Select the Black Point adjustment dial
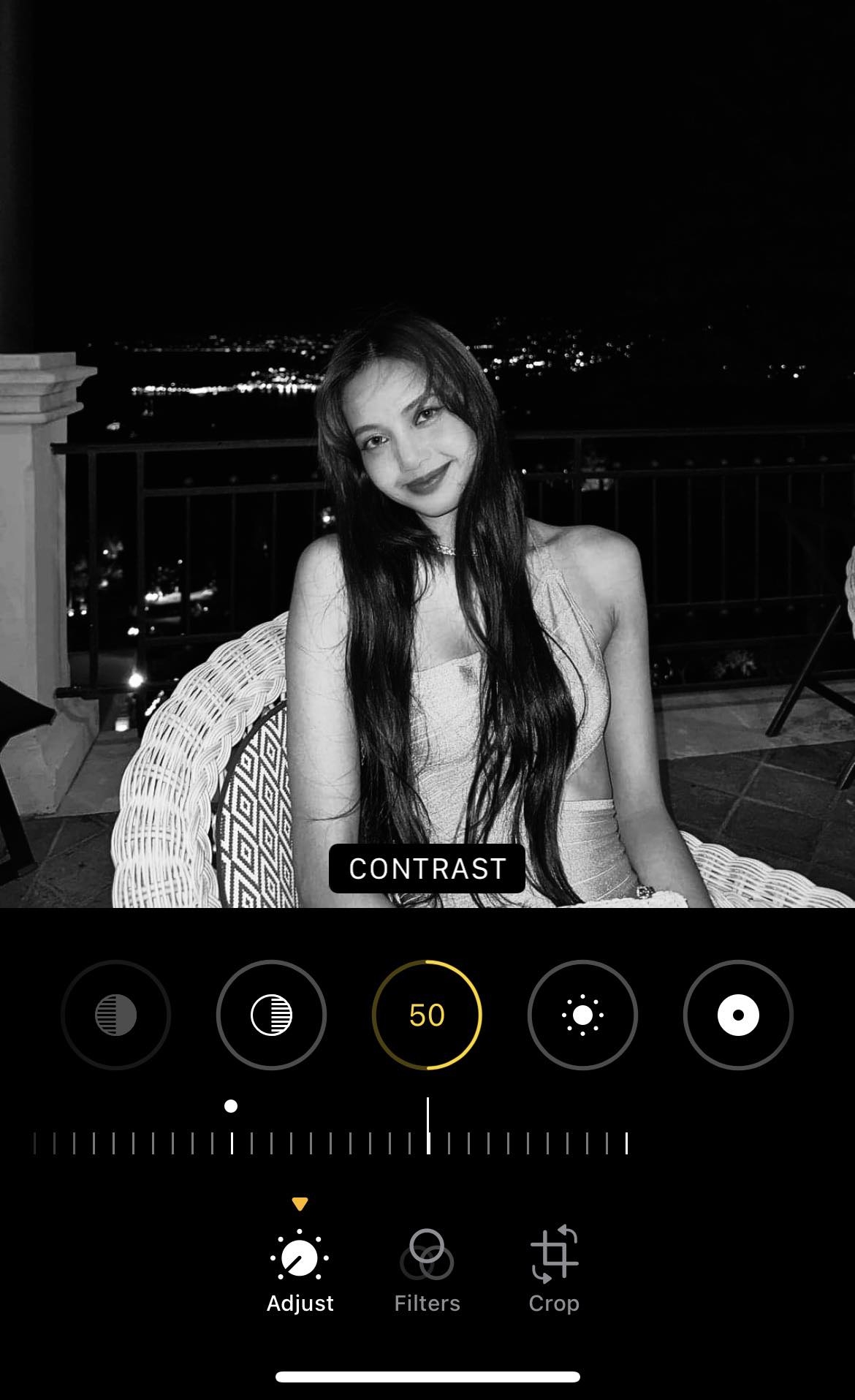This screenshot has width=855, height=1400. (738, 1015)
